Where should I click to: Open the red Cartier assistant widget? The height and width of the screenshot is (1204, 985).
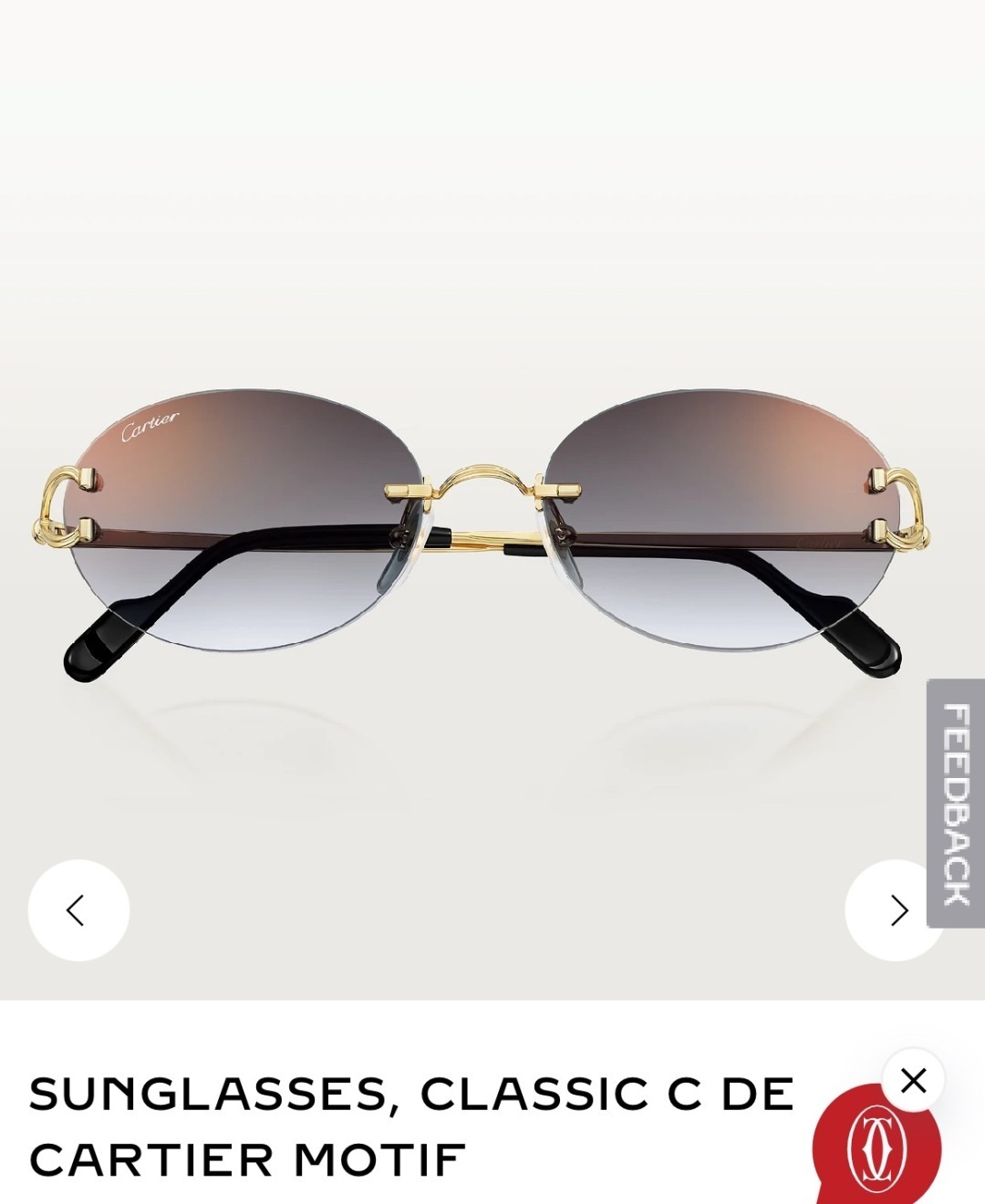tap(874, 1151)
